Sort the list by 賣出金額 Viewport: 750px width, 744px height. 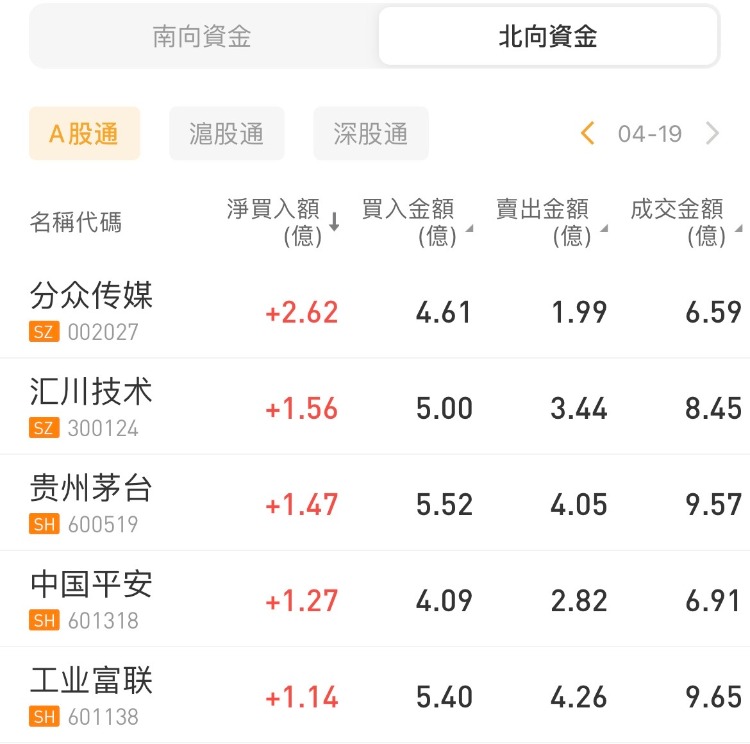(x=550, y=222)
